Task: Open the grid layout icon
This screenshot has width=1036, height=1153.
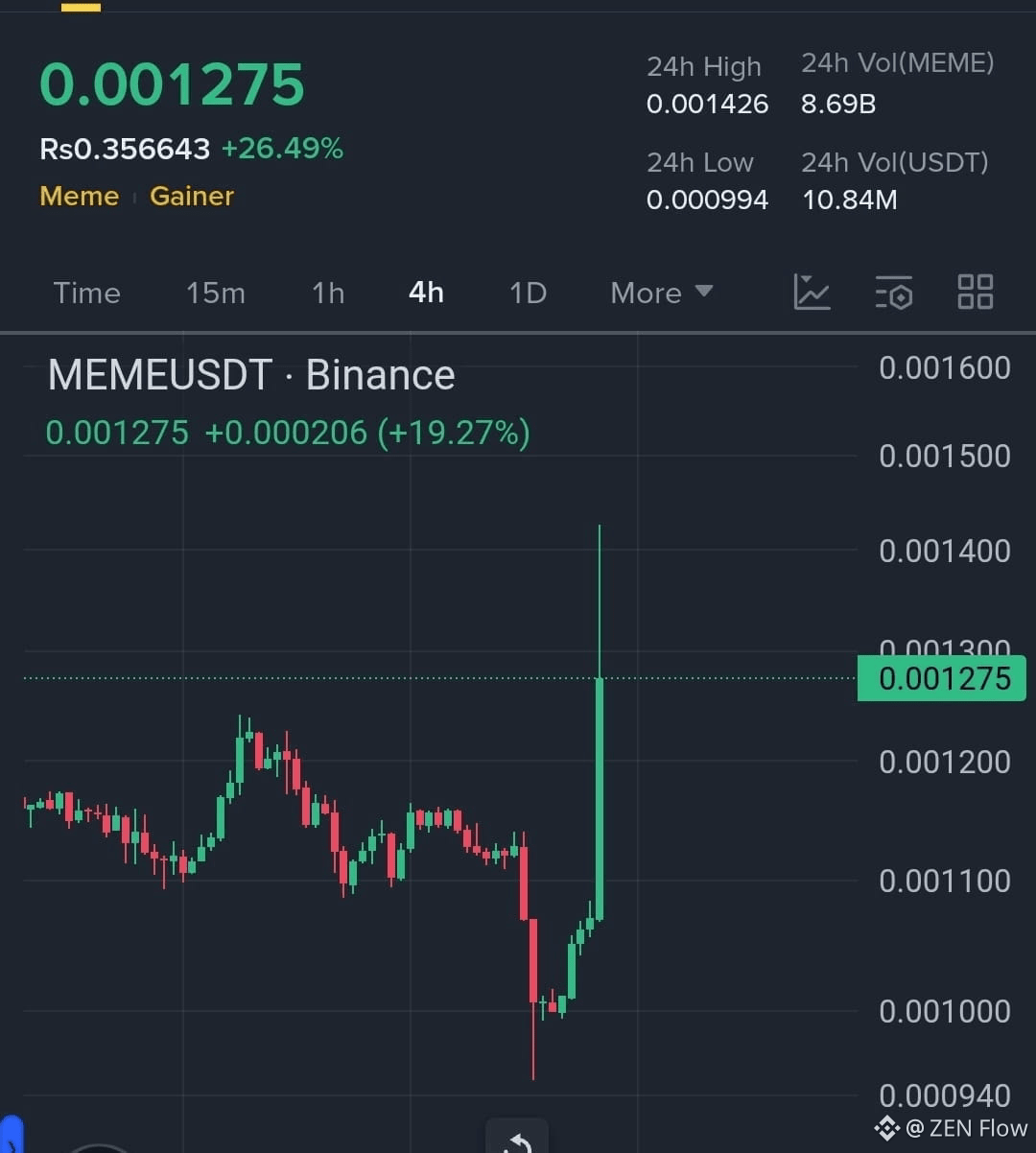Action: point(976,292)
